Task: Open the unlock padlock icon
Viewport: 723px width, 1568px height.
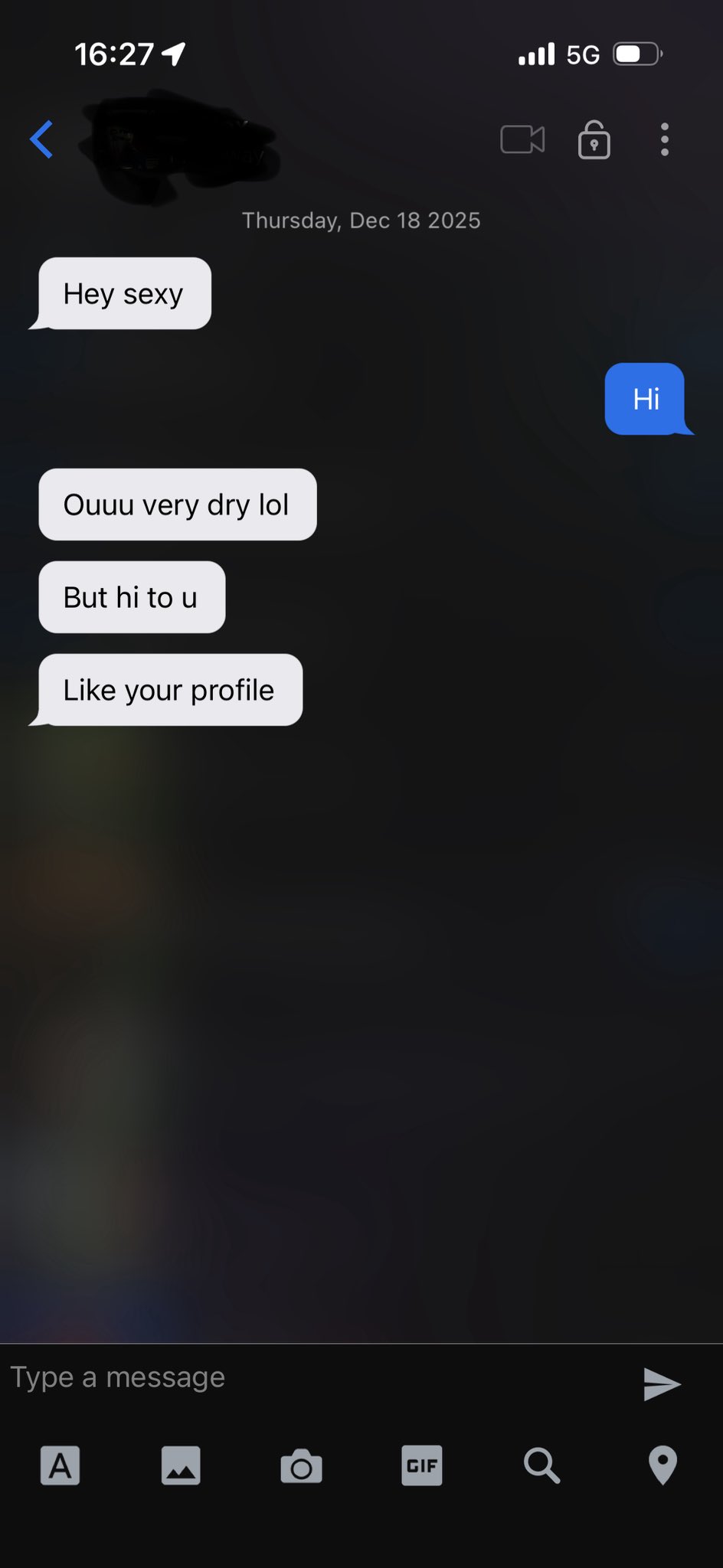Action: 594,140
